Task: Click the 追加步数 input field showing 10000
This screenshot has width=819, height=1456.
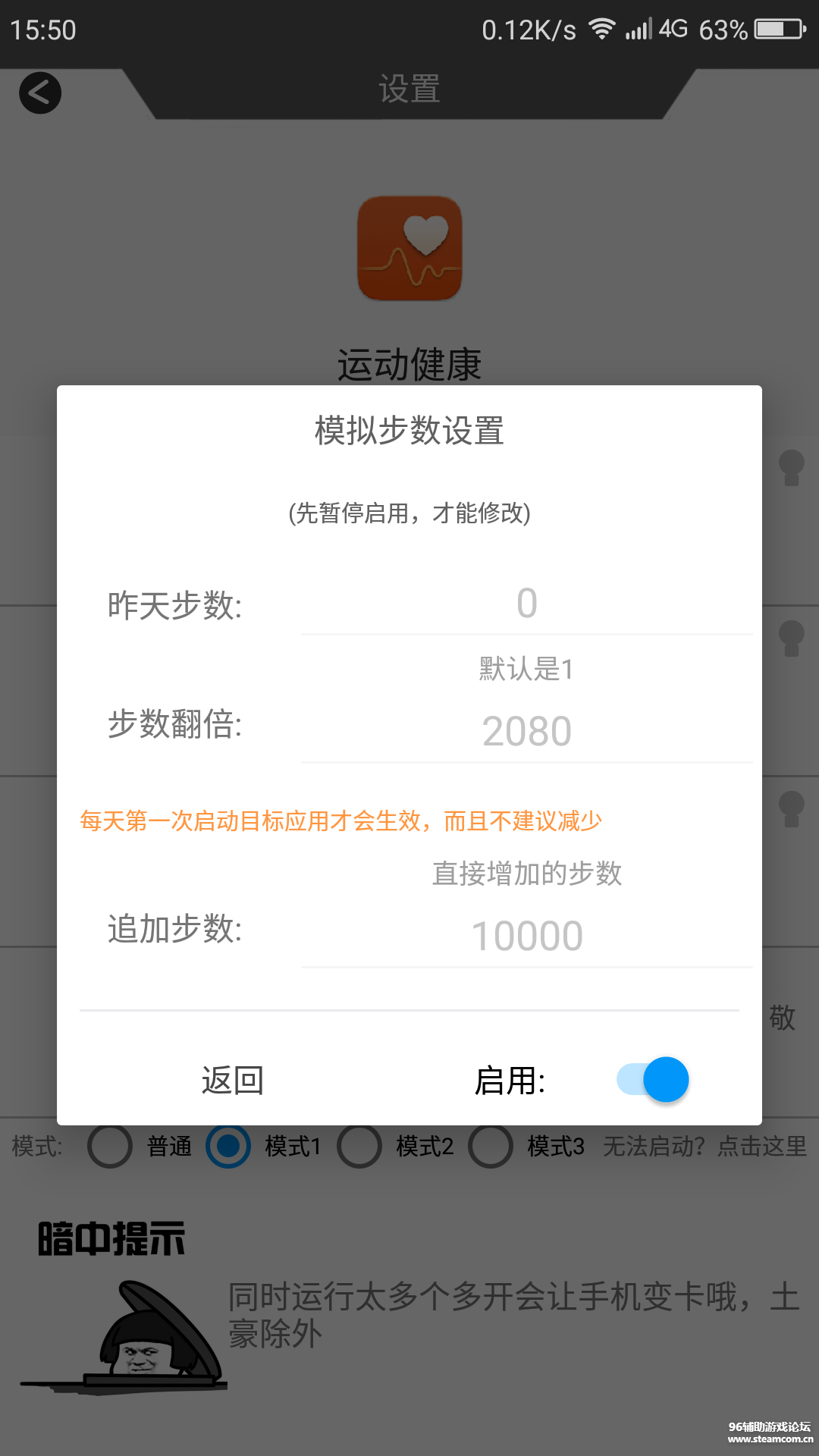Action: (x=526, y=934)
